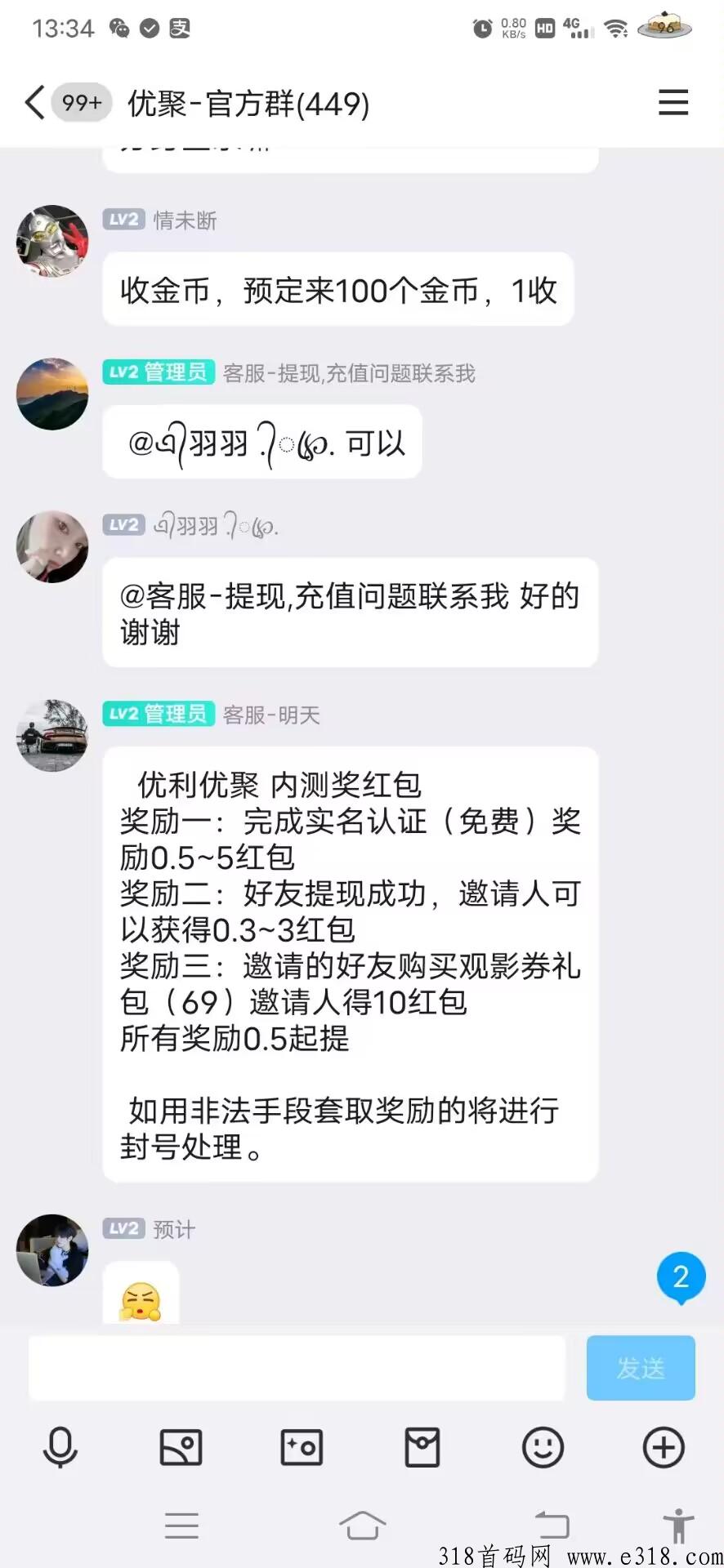This screenshot has height=1568, width=724.
Task: Open the photo gallery picker
Action: pos(181,1448)
